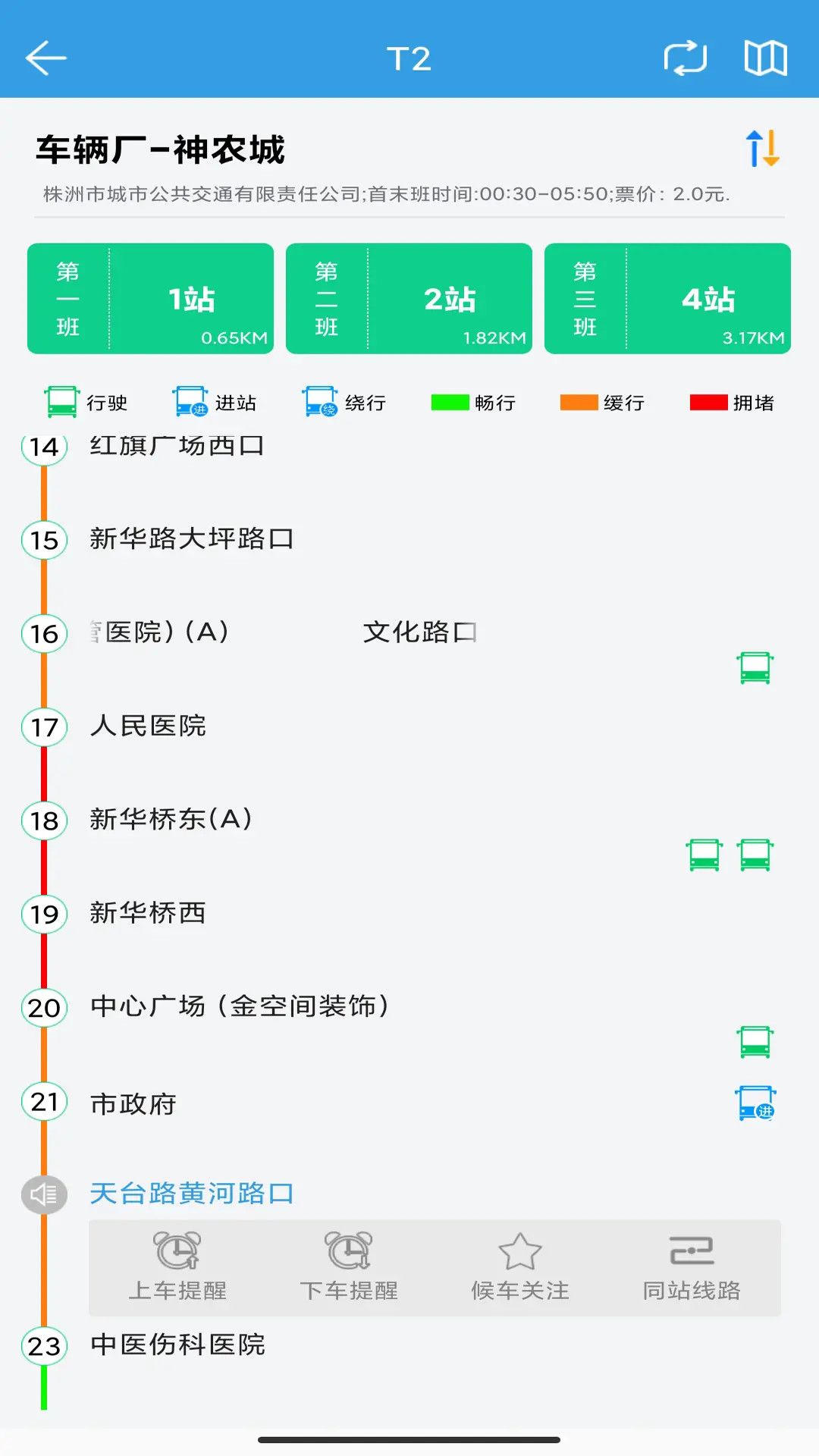Screen dimensions: 819x1456
Task: Toggle the direction swap arrows icon
Action: (761, 149)
